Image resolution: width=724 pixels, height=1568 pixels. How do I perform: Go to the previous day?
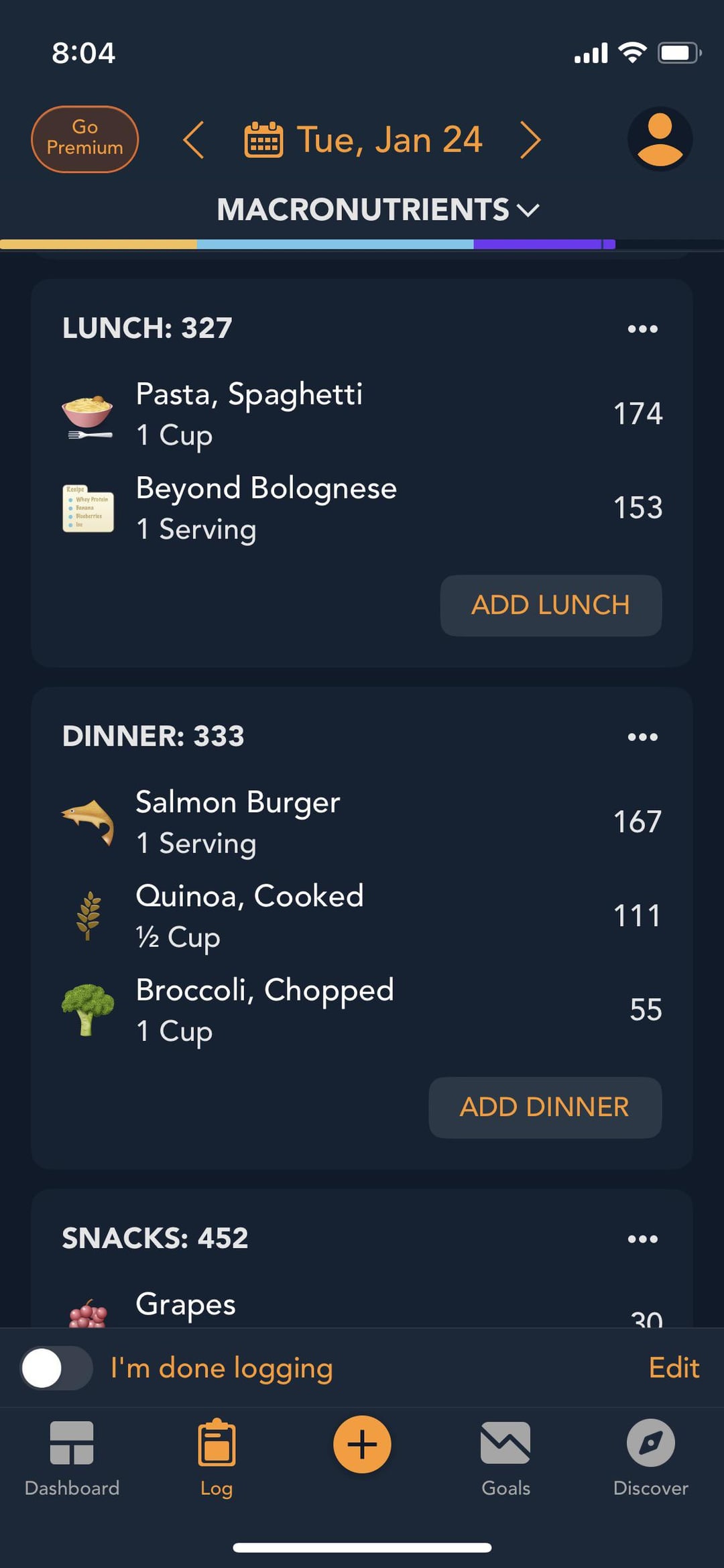(x=194, y=139)
